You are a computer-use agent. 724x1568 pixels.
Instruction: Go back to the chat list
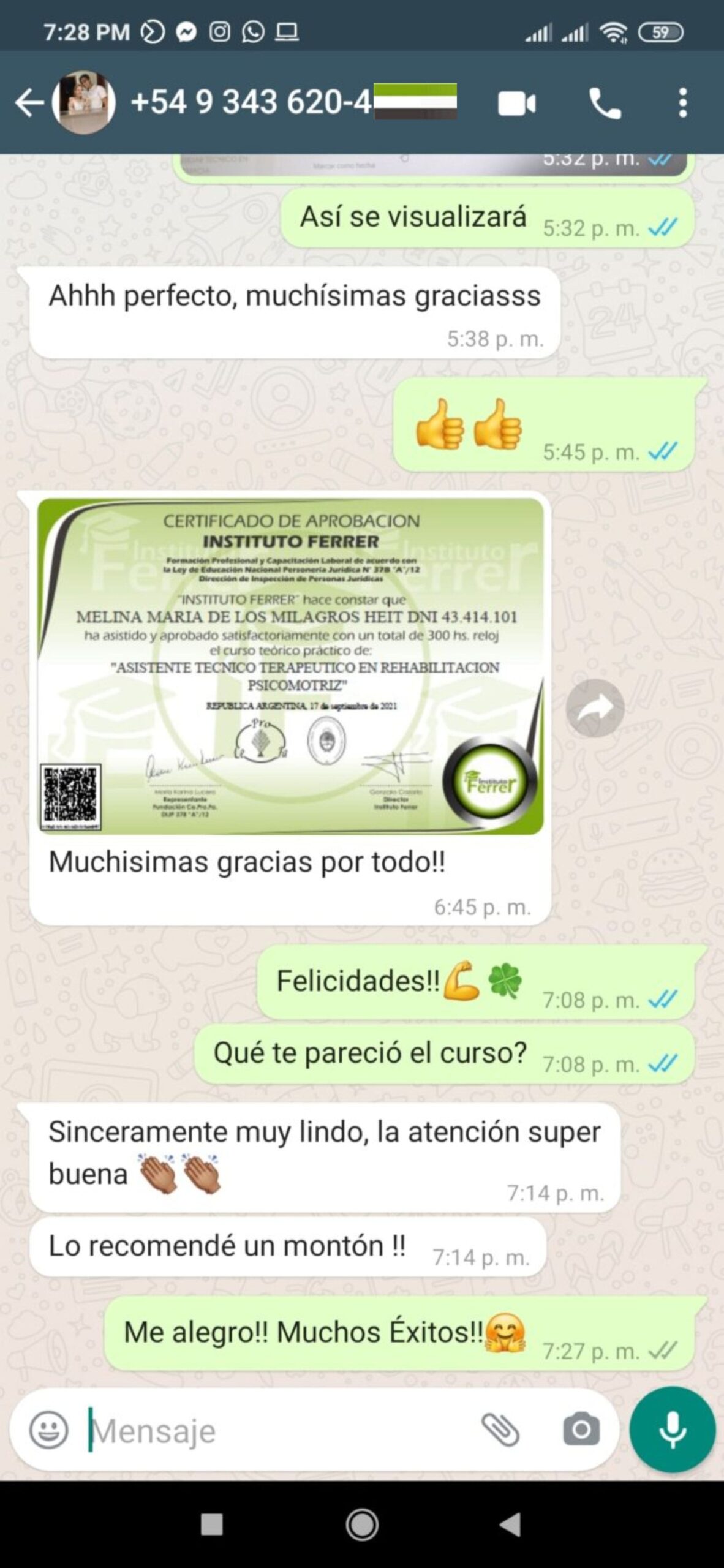[x=28, y=102]
